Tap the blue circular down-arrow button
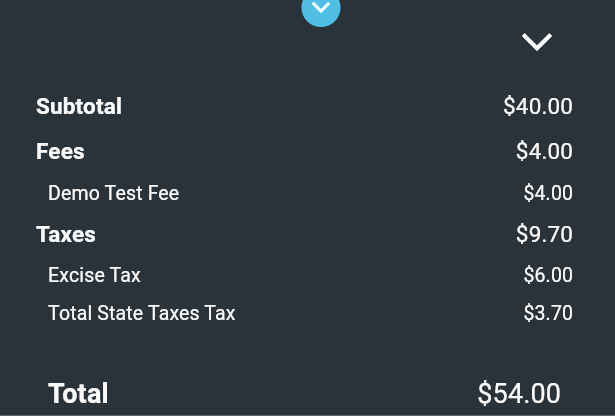This screenshot has width=615, height=416. (x=321, y=8)
